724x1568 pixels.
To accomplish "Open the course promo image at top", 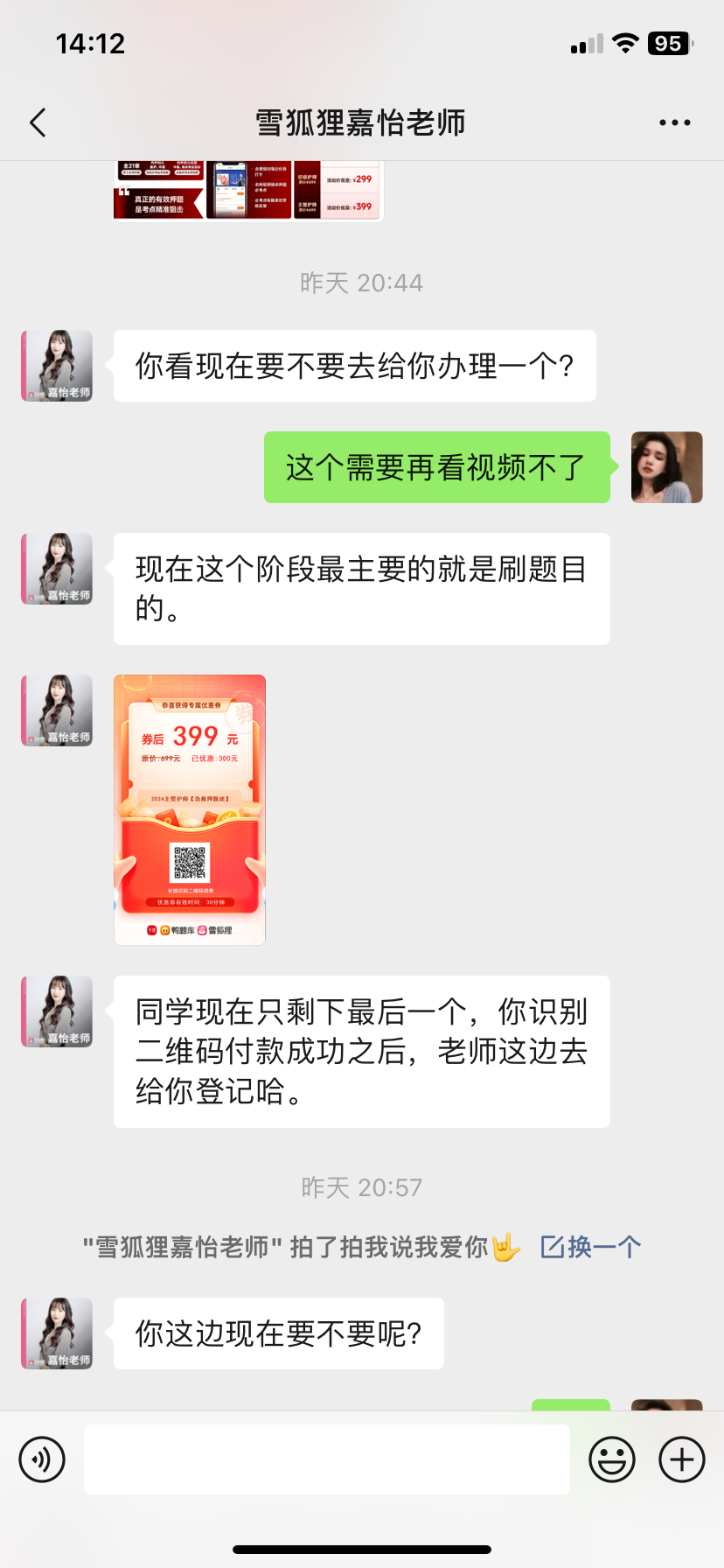I will tap(248, 191).
